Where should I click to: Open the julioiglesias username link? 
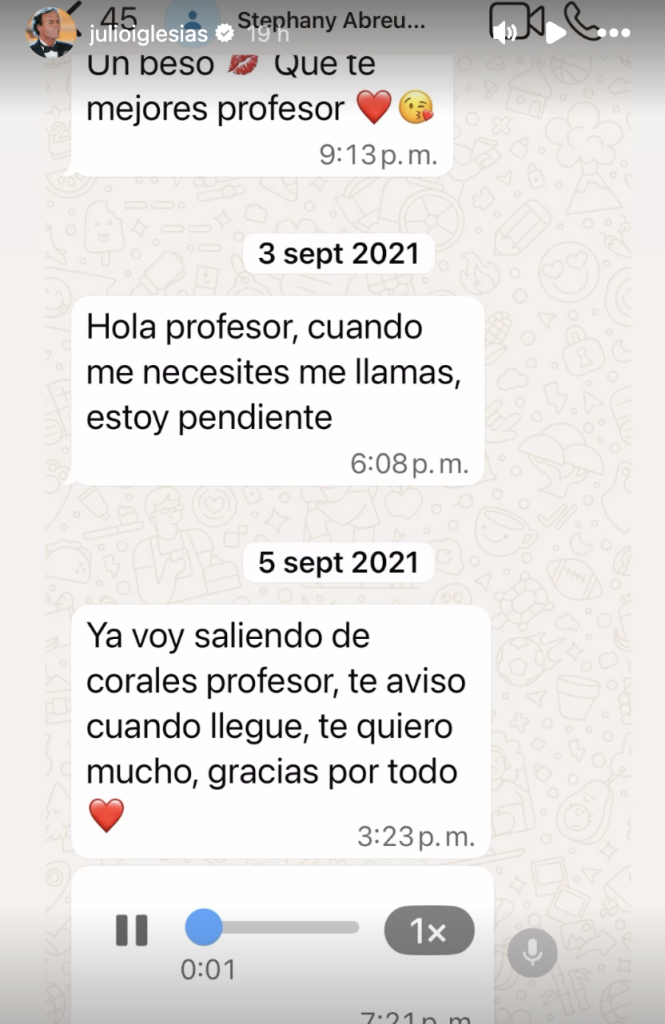pos(146,33)
